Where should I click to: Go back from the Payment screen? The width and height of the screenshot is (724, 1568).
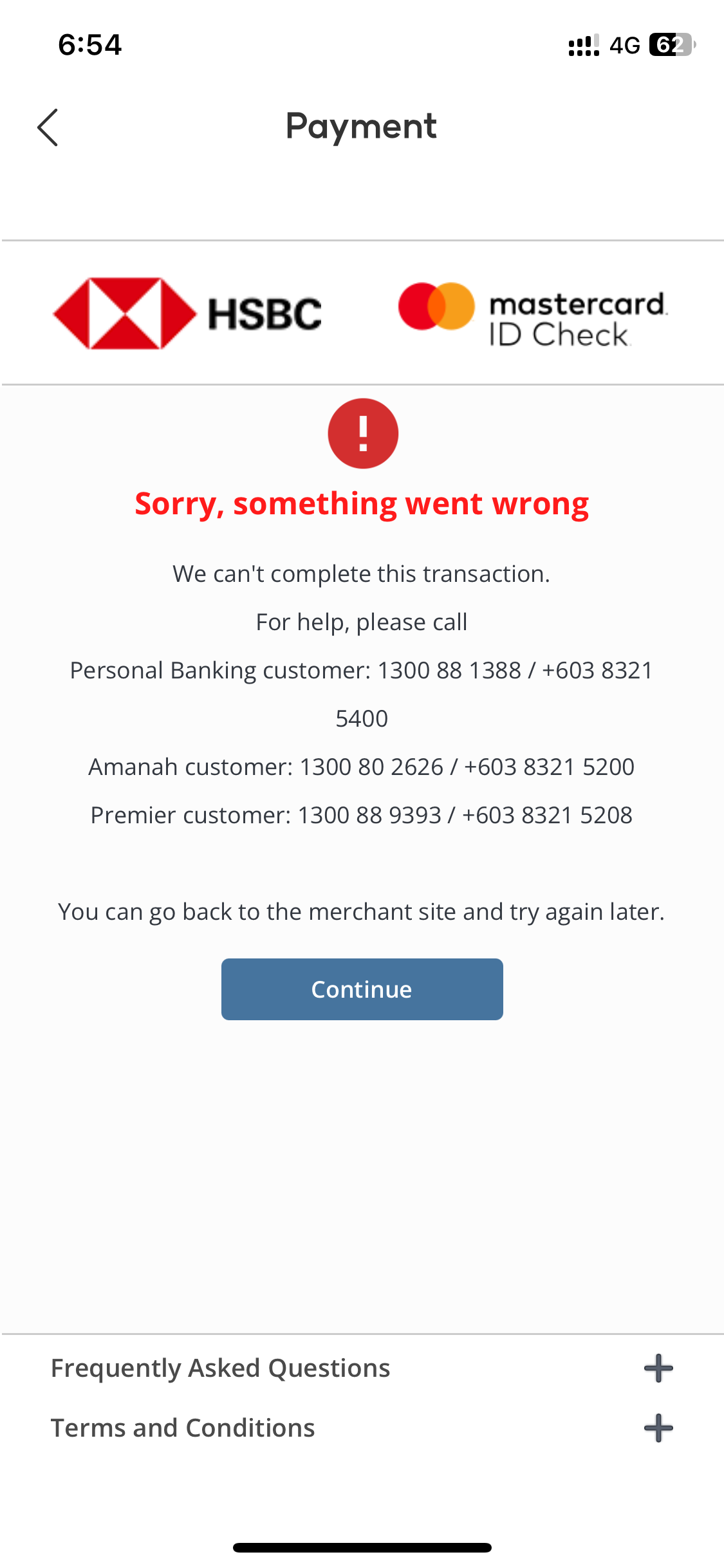coord(48,127)
